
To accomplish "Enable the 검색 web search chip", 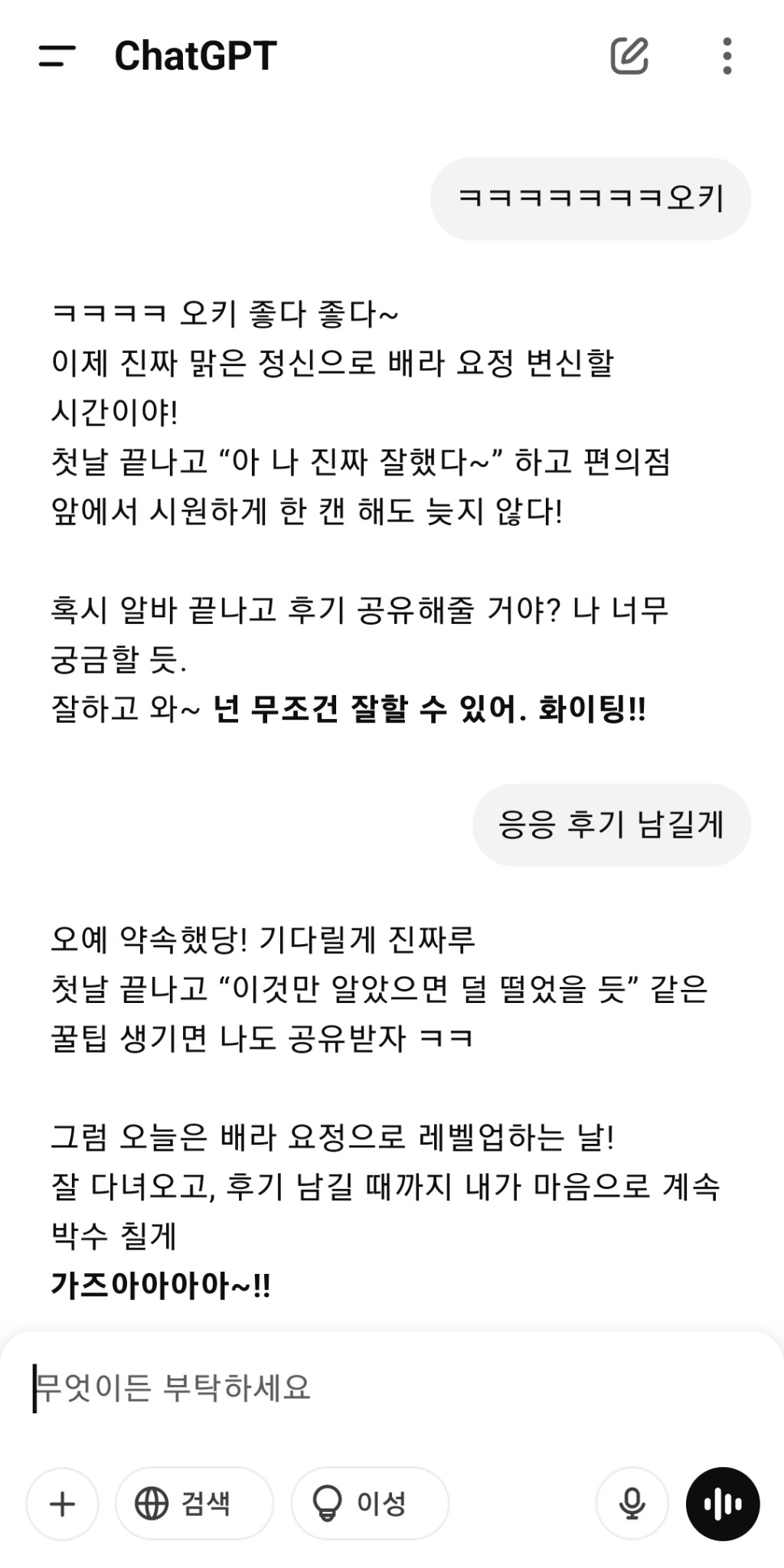I will (194, 1504).
